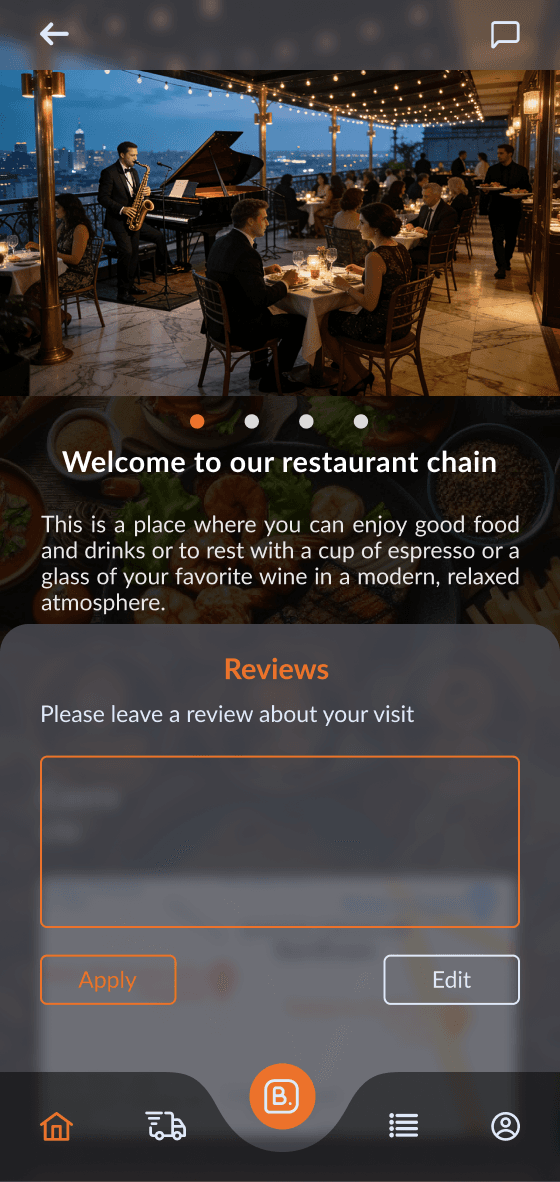Jump to the fourth carousel dot
Viewport: 560px width, 1182px height.
361,421
